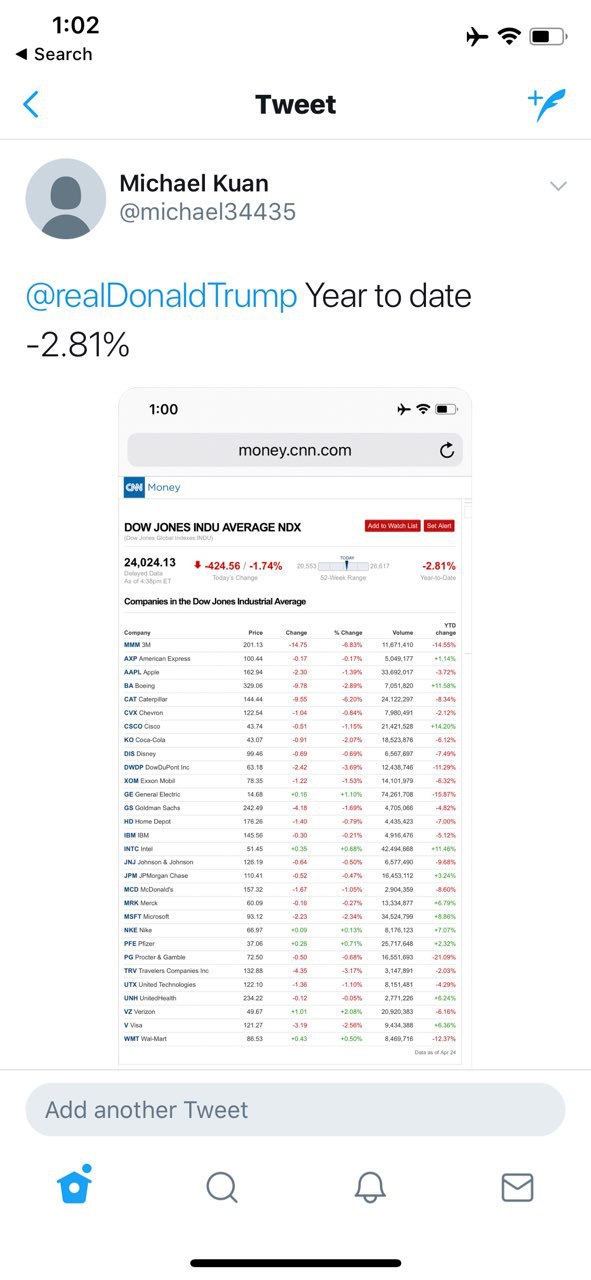Compose a new tweet
This screenshot has width=591, height=1280.
coord(546,104)
